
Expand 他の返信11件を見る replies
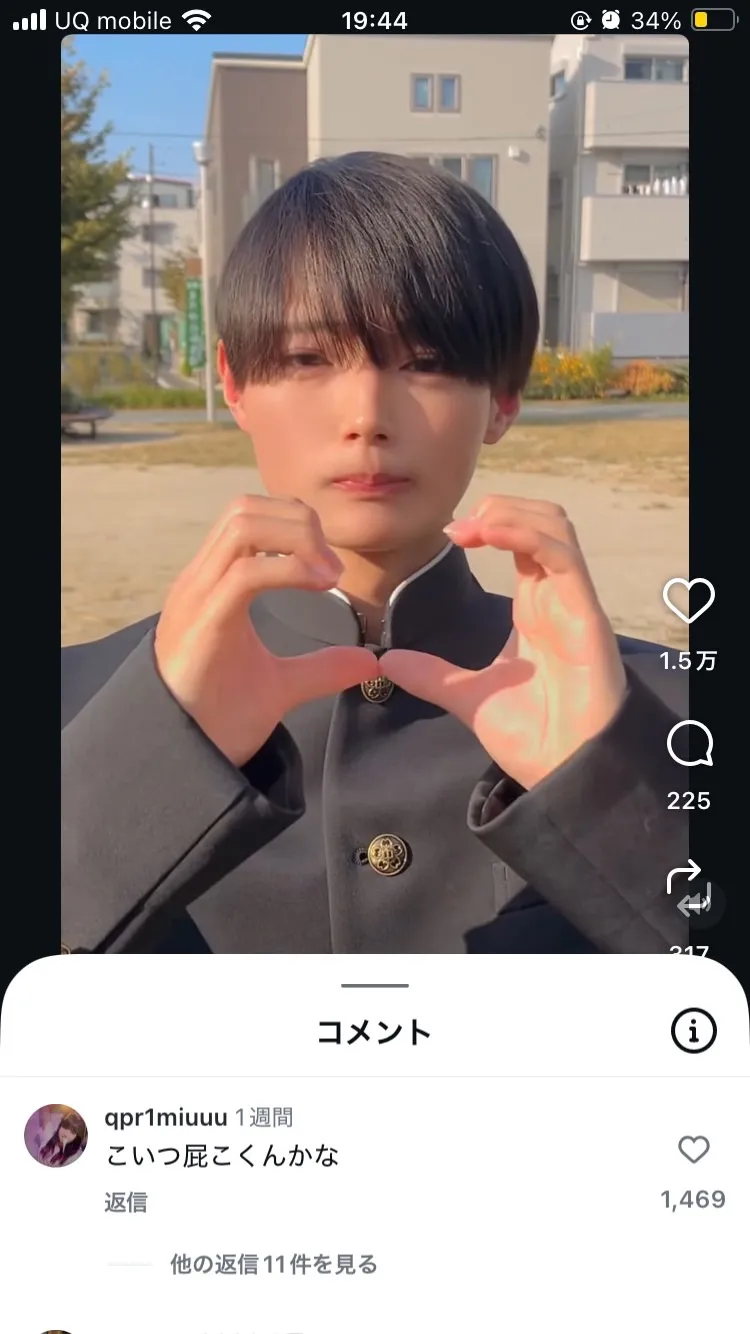274,1264
